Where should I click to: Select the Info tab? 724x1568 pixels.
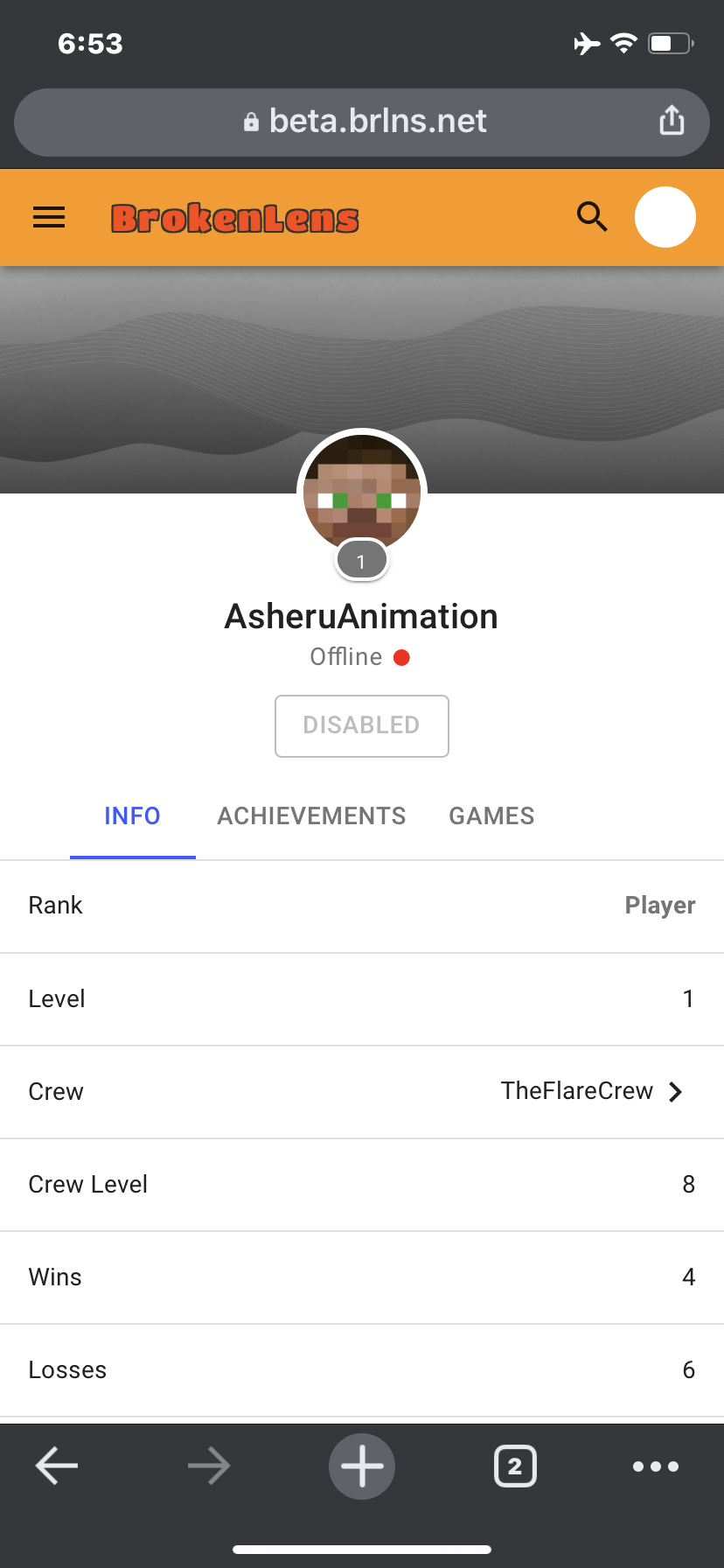tap(132, 815)
